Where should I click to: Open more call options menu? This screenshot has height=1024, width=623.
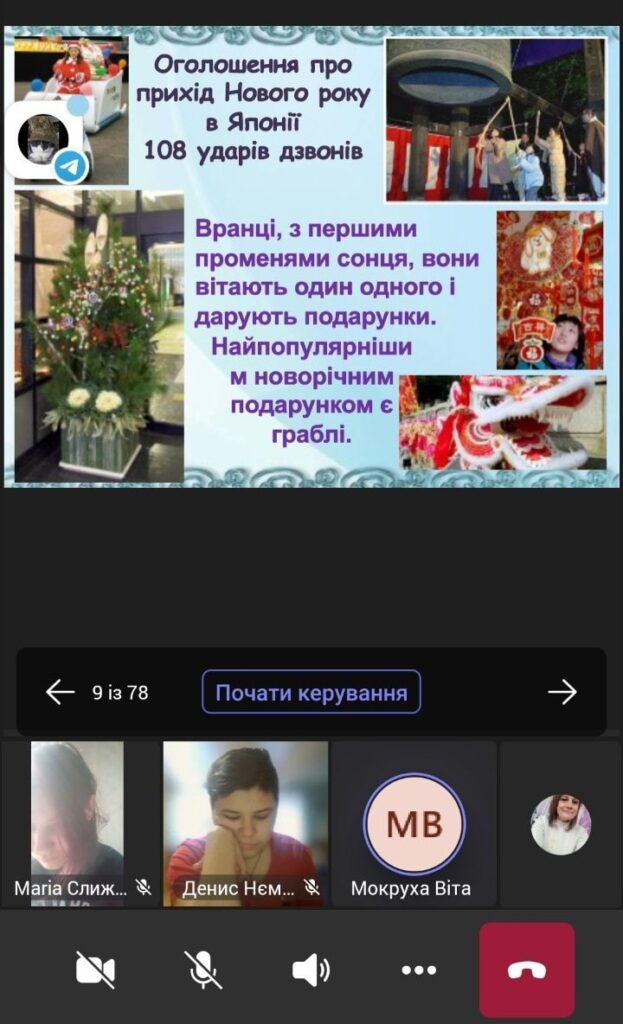click(418, 969)
